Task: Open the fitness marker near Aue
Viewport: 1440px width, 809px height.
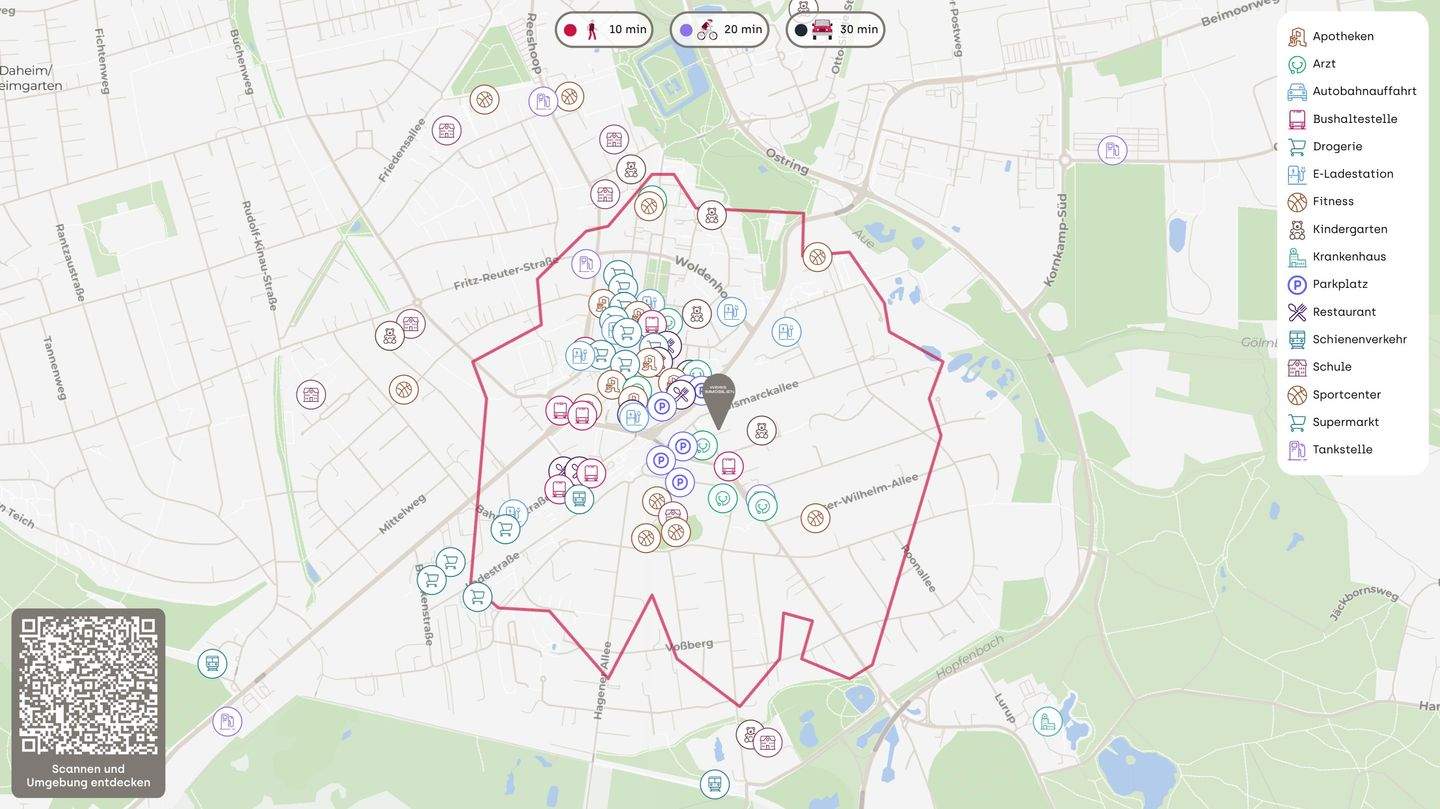Action: click(x=817, y=257)
